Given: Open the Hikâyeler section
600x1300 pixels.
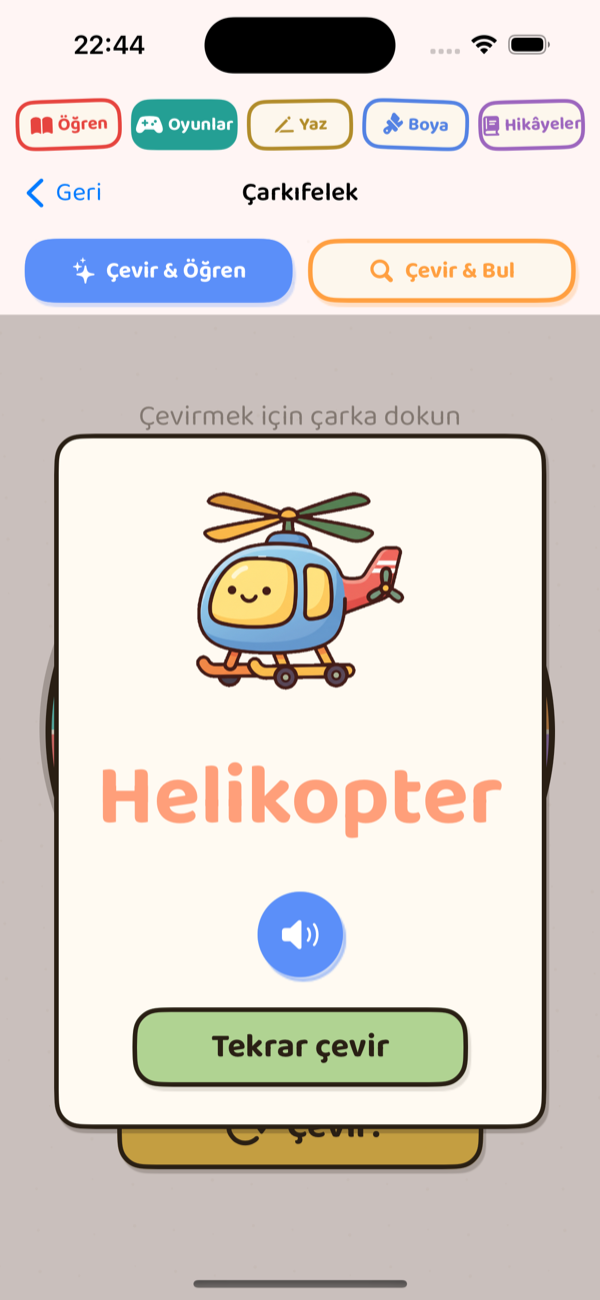Looking at the screenshot, I should click(531, 125).
